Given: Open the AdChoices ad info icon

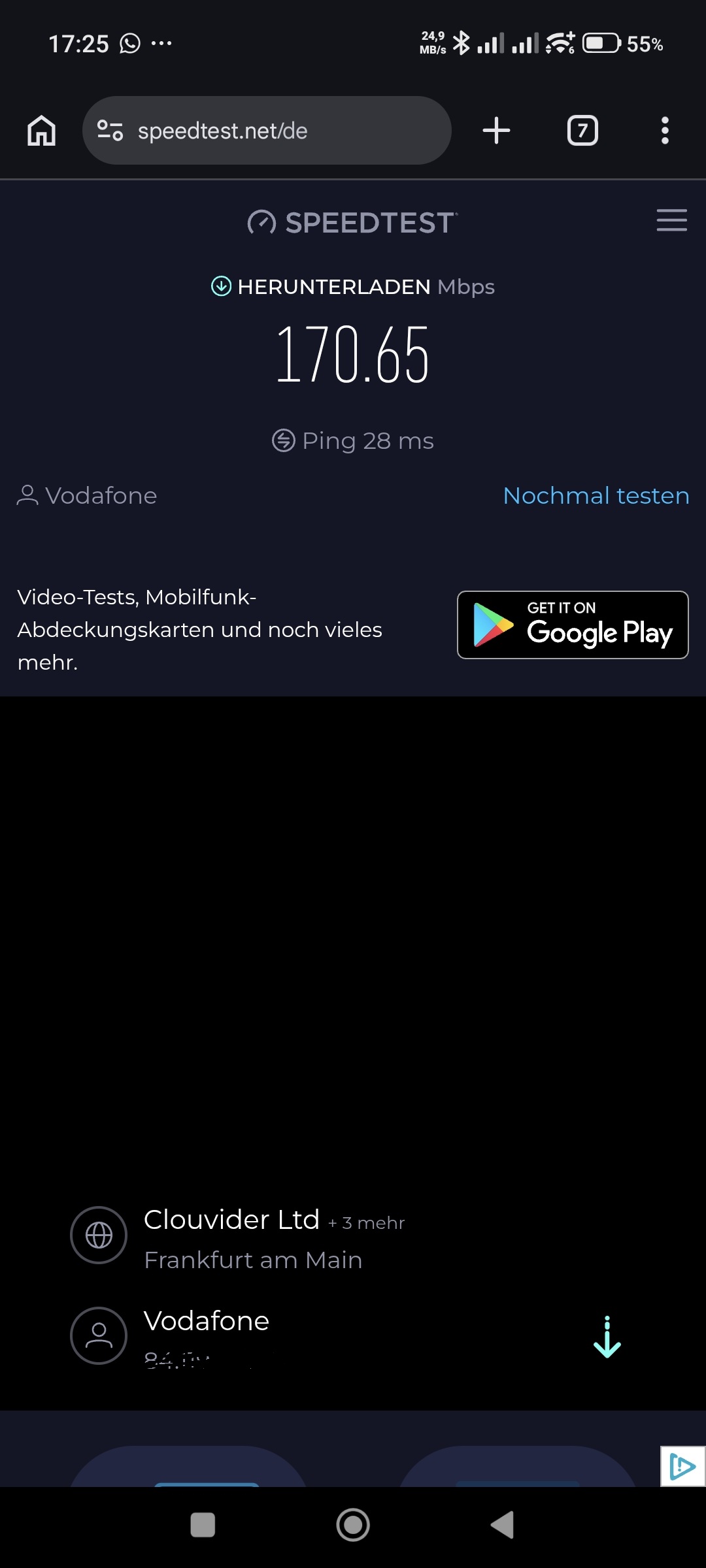Looking at the screenshot, I should [x=682, y=1467].
